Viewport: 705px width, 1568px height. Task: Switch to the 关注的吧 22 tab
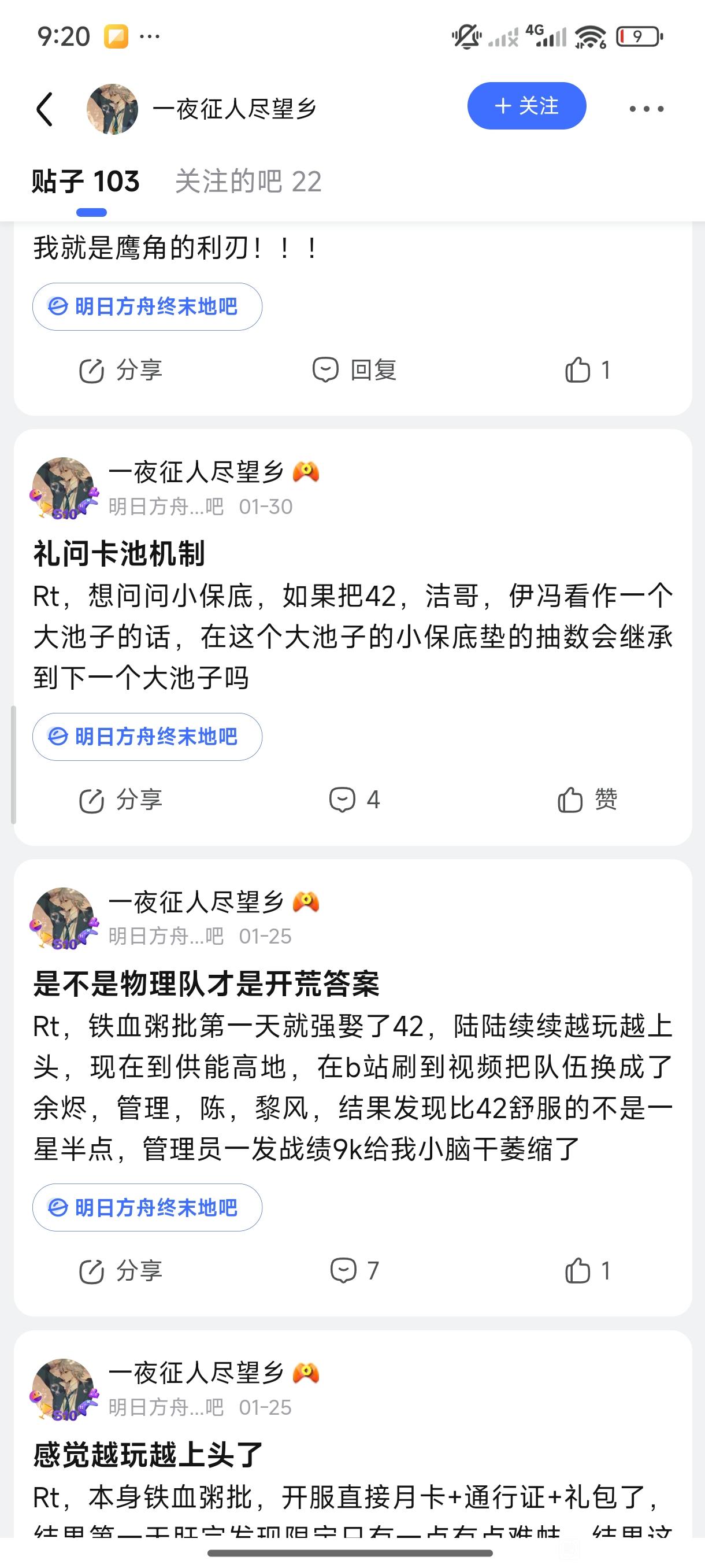(x=248, y=182)
